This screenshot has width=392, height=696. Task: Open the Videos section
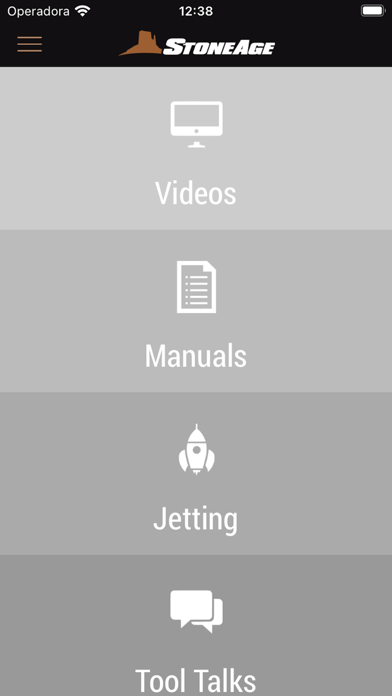(196, 148)
